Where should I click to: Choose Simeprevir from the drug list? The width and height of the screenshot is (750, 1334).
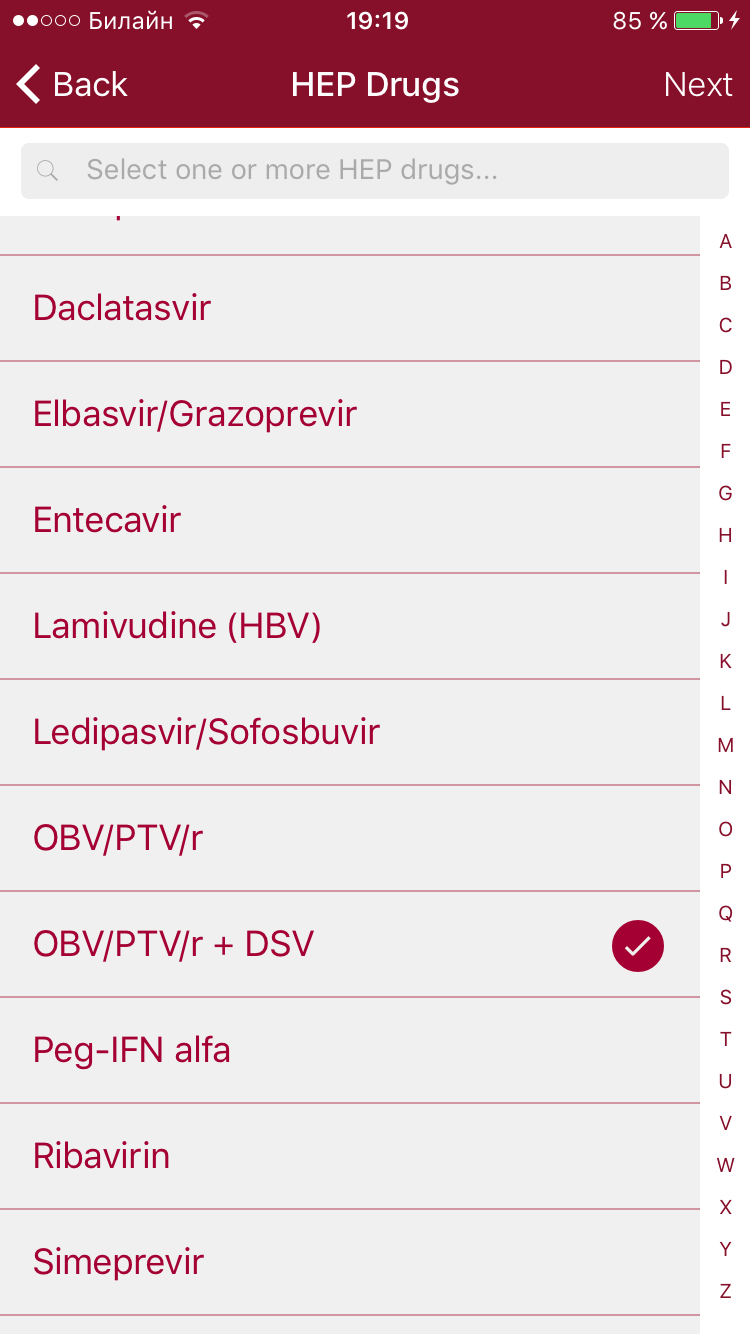coord(350,1262)
